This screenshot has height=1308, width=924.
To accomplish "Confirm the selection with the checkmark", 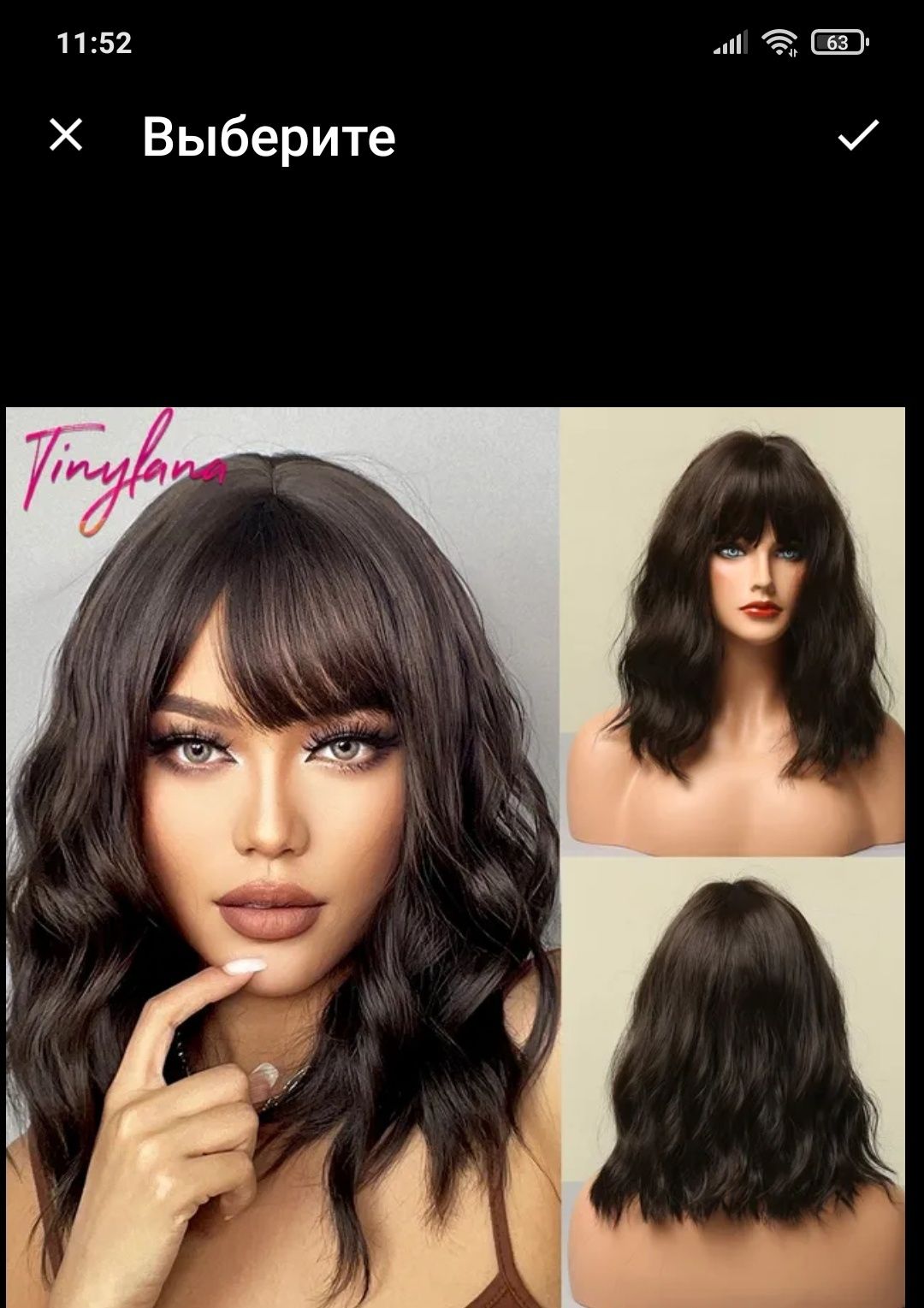I will coord(857,135).
